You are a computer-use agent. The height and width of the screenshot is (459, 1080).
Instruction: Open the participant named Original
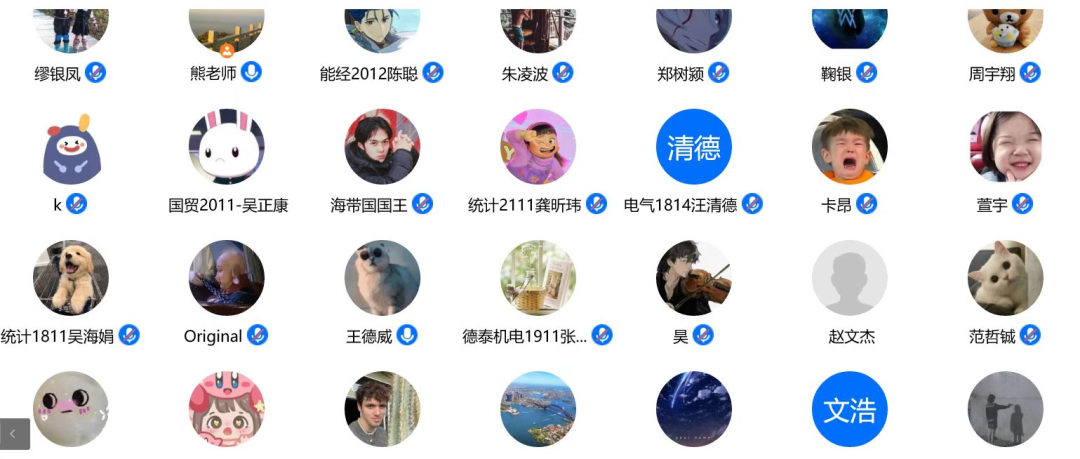click(227, 278)
